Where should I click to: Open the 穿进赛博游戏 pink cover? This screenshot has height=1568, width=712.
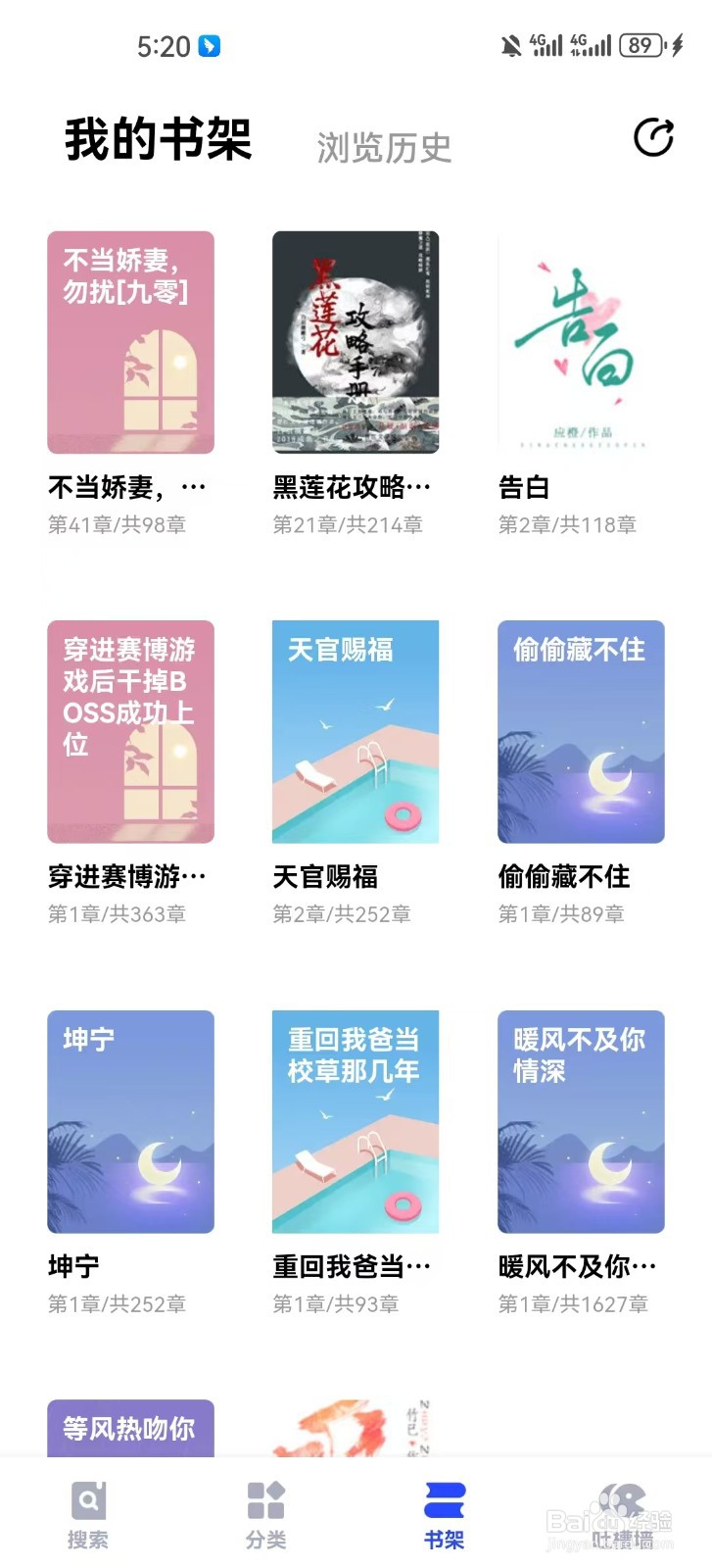(130, 732)
